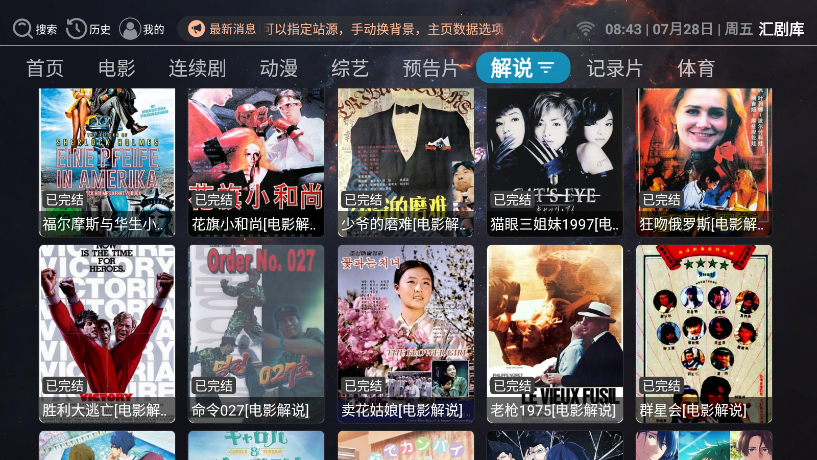Switch to the 电影 tab
Screen dimensions: 817x460
[116, 68]
